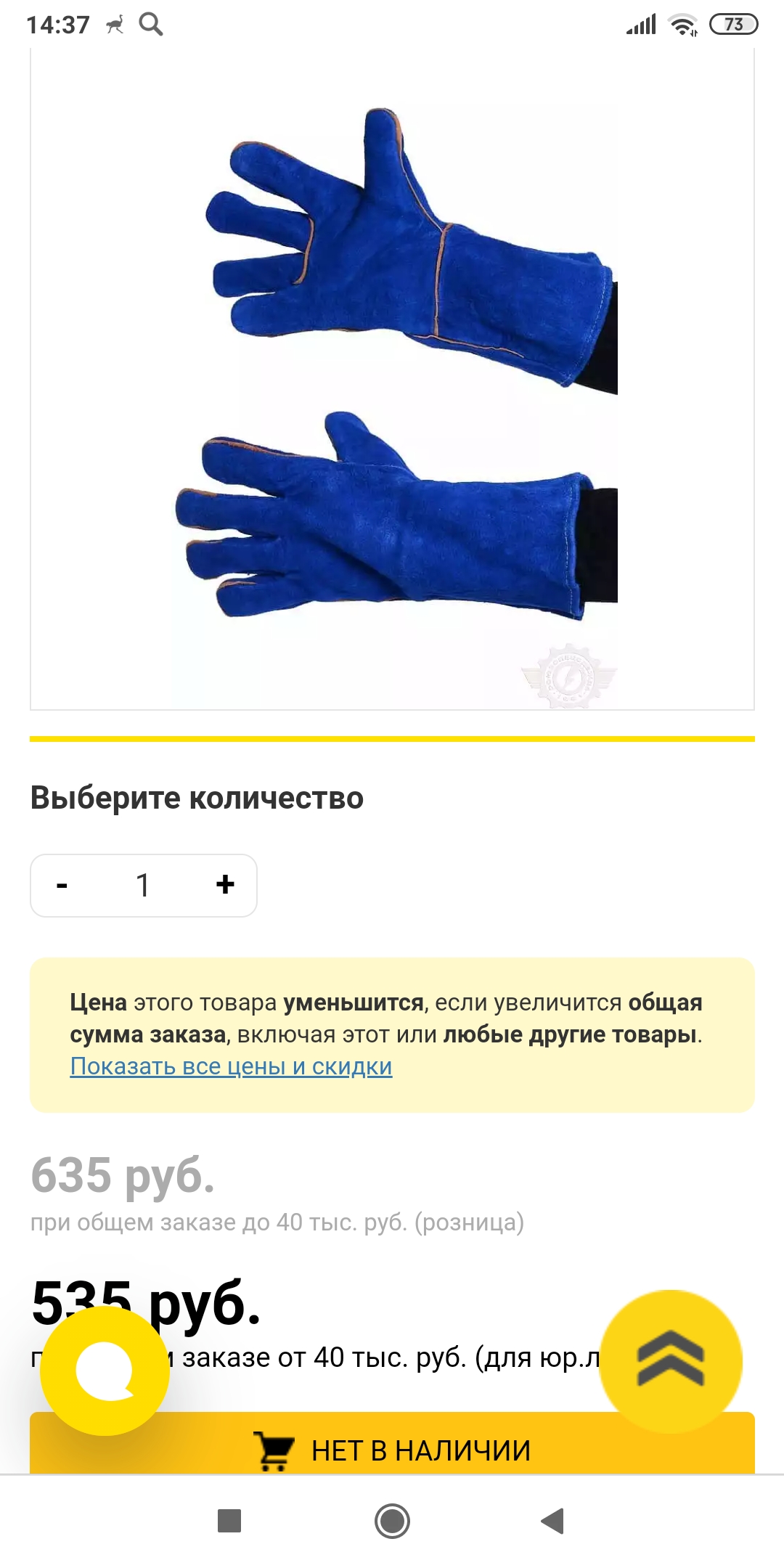Viewport: 784px width, 1568px height.
Task: Go to the home screen via home button
Action: (392, 1521)
